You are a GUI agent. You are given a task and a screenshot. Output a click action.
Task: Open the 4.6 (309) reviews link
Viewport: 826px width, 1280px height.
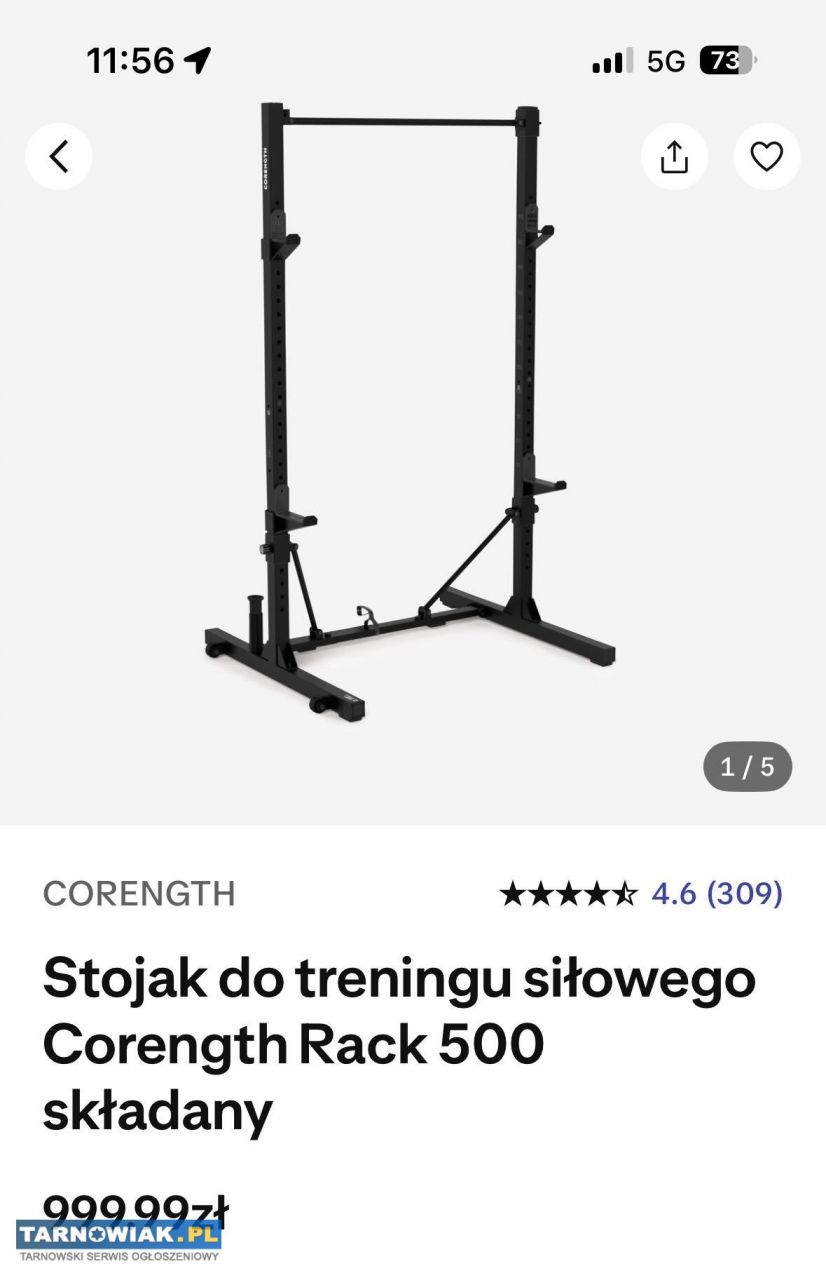click(x=716, y=893)
